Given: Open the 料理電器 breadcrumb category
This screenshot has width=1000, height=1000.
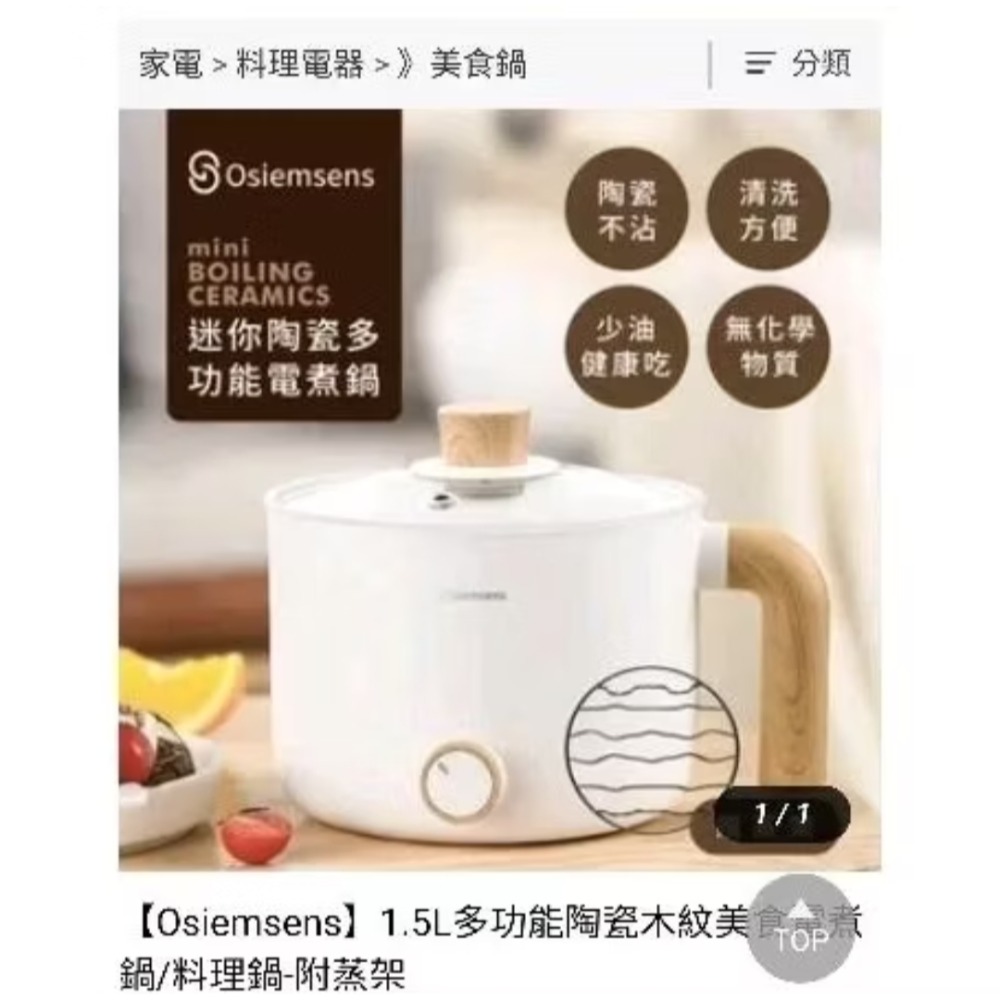Looking at the screenshot, I should coord(299,65).
